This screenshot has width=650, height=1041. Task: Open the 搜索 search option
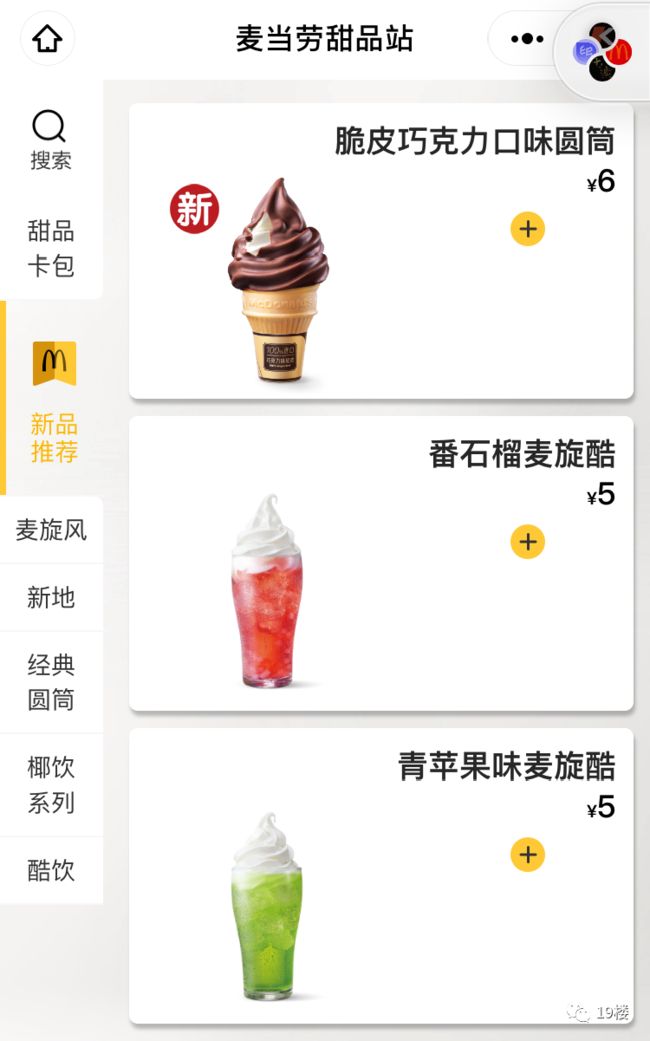50,139
